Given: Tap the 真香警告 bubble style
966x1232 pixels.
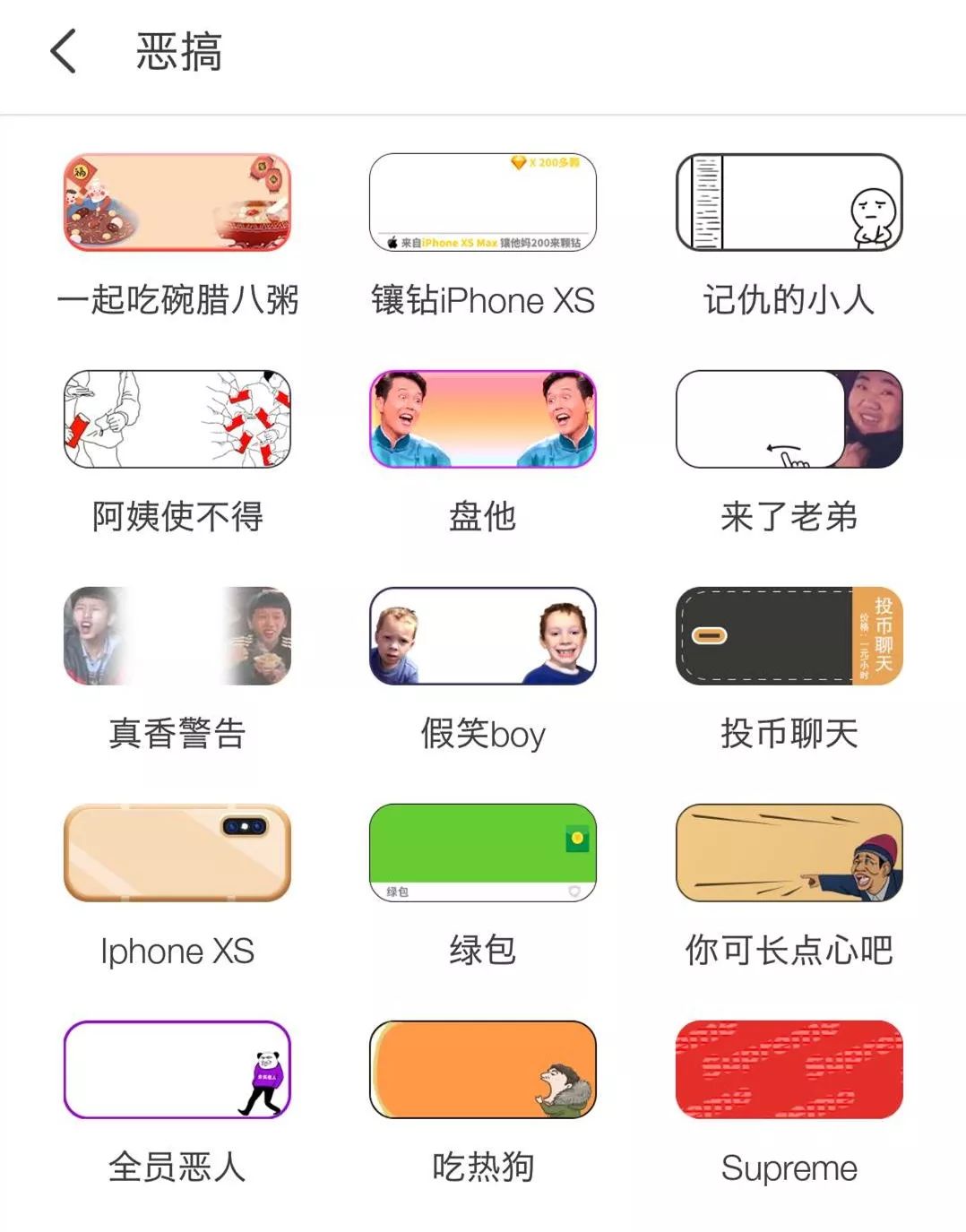Looking at the screenshot, I should pos(177,636).
